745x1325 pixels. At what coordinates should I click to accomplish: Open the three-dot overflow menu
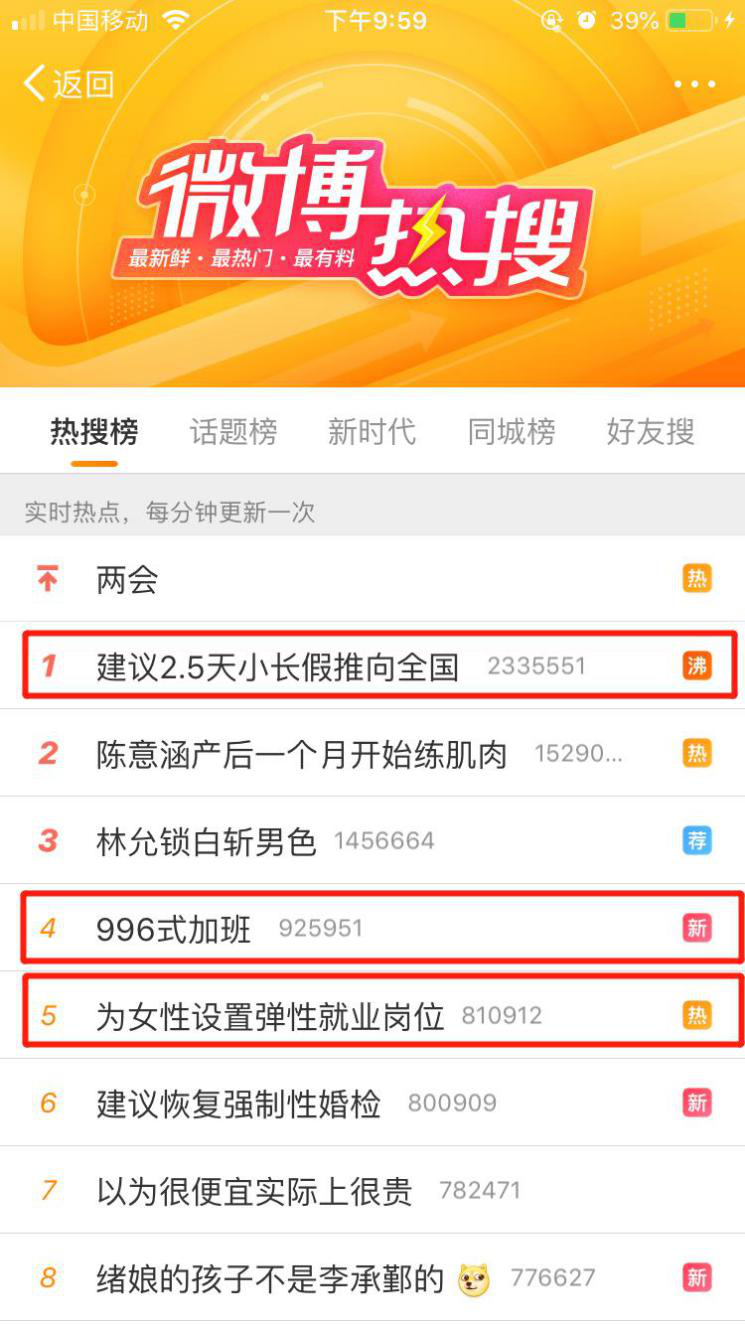point(695,84)
